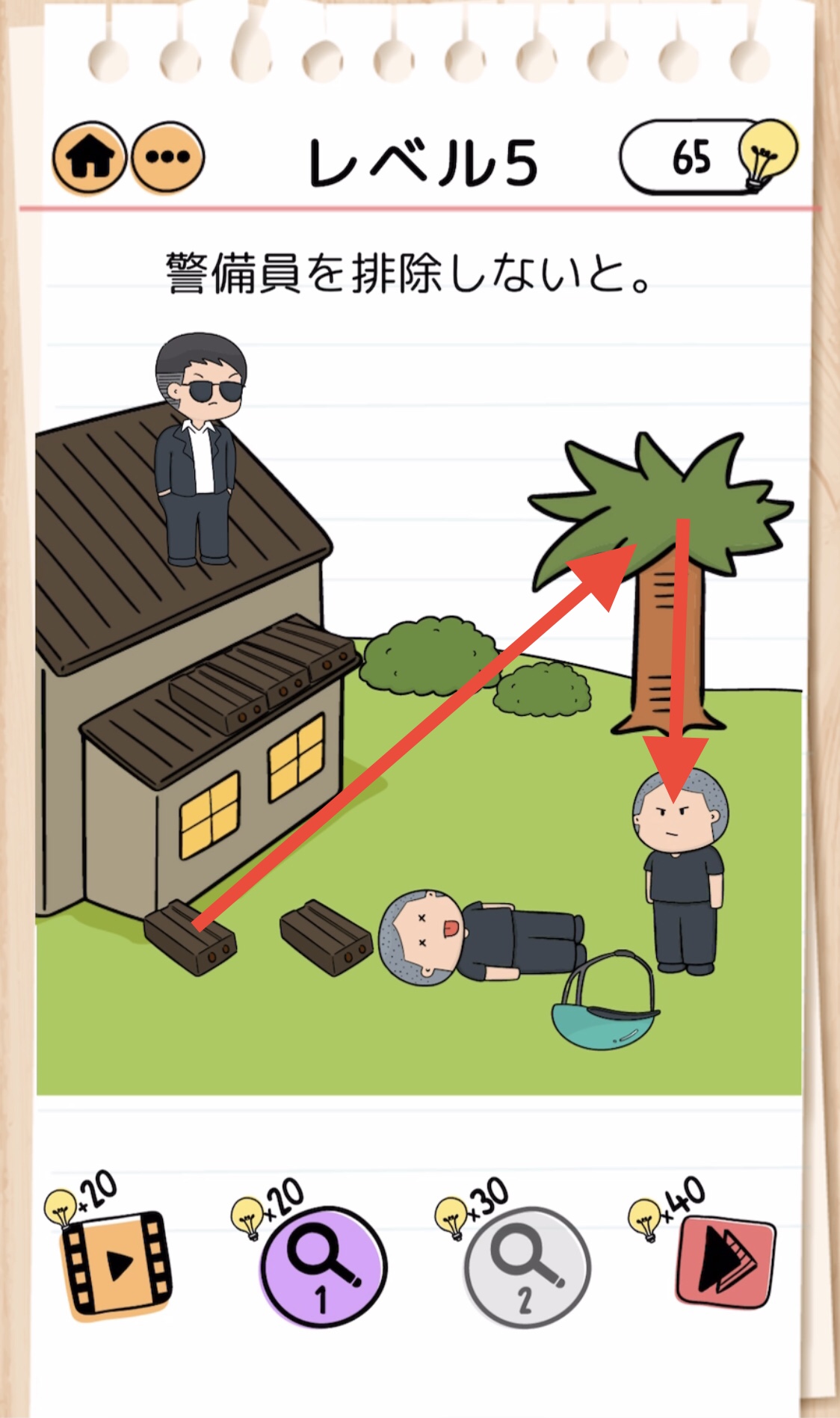Open the three-dots more menu
This screenshot has height=1418, width=840.
167,158
